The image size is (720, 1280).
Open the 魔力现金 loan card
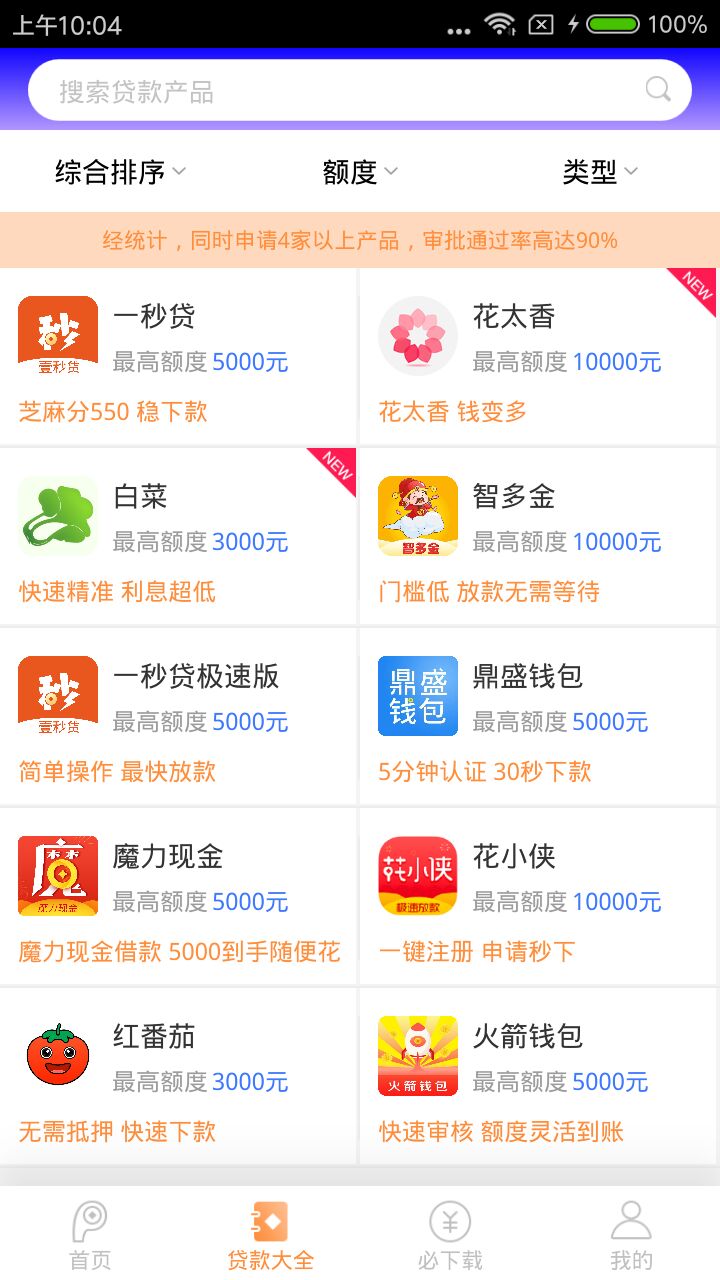click(178, 897)
